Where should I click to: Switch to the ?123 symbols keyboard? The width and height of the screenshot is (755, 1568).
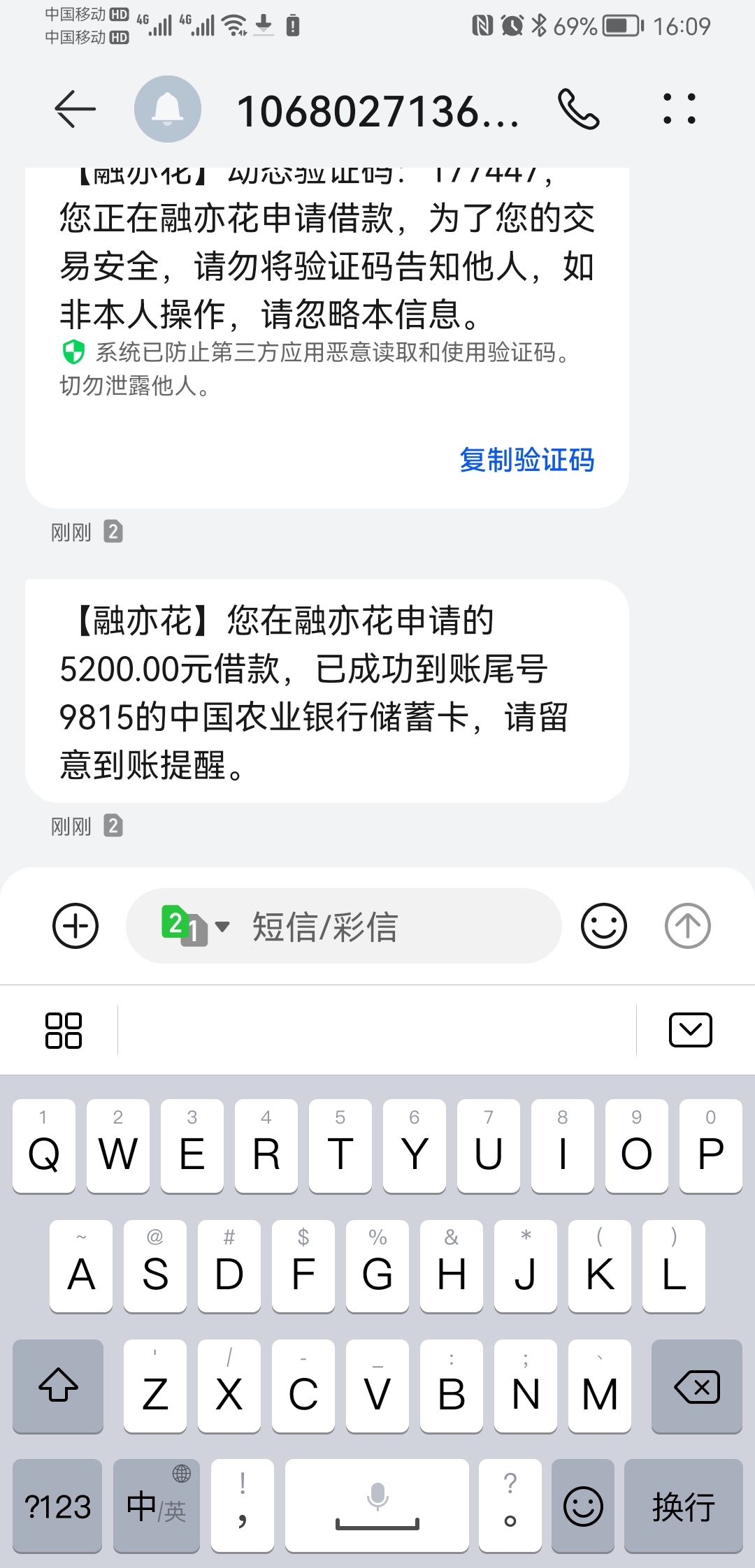coord(57,1506)
